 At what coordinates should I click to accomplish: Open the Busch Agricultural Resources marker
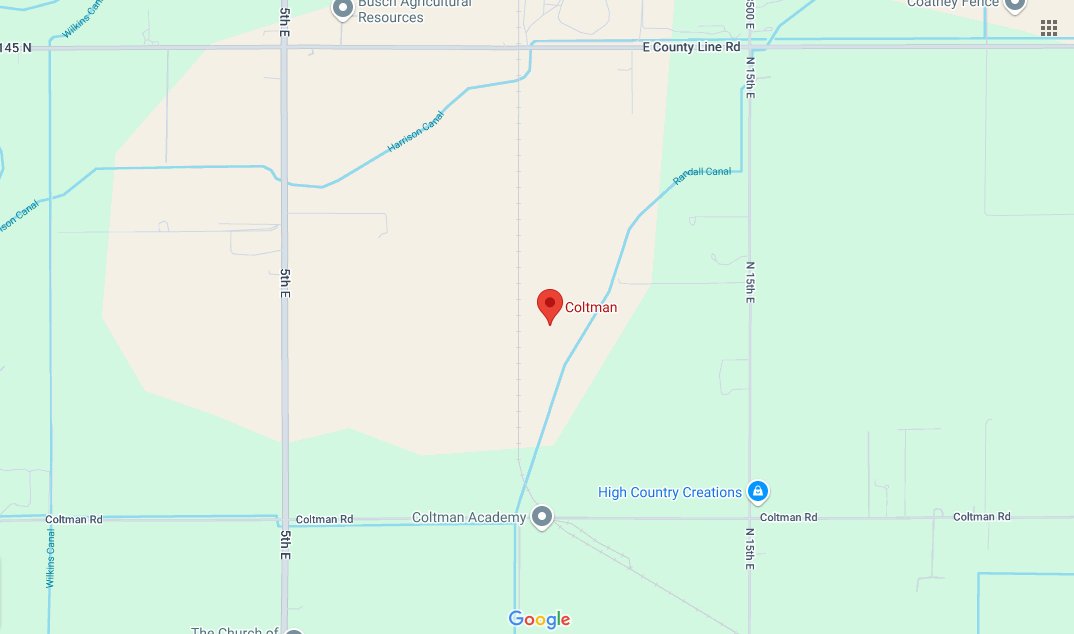tap(343, 9)
